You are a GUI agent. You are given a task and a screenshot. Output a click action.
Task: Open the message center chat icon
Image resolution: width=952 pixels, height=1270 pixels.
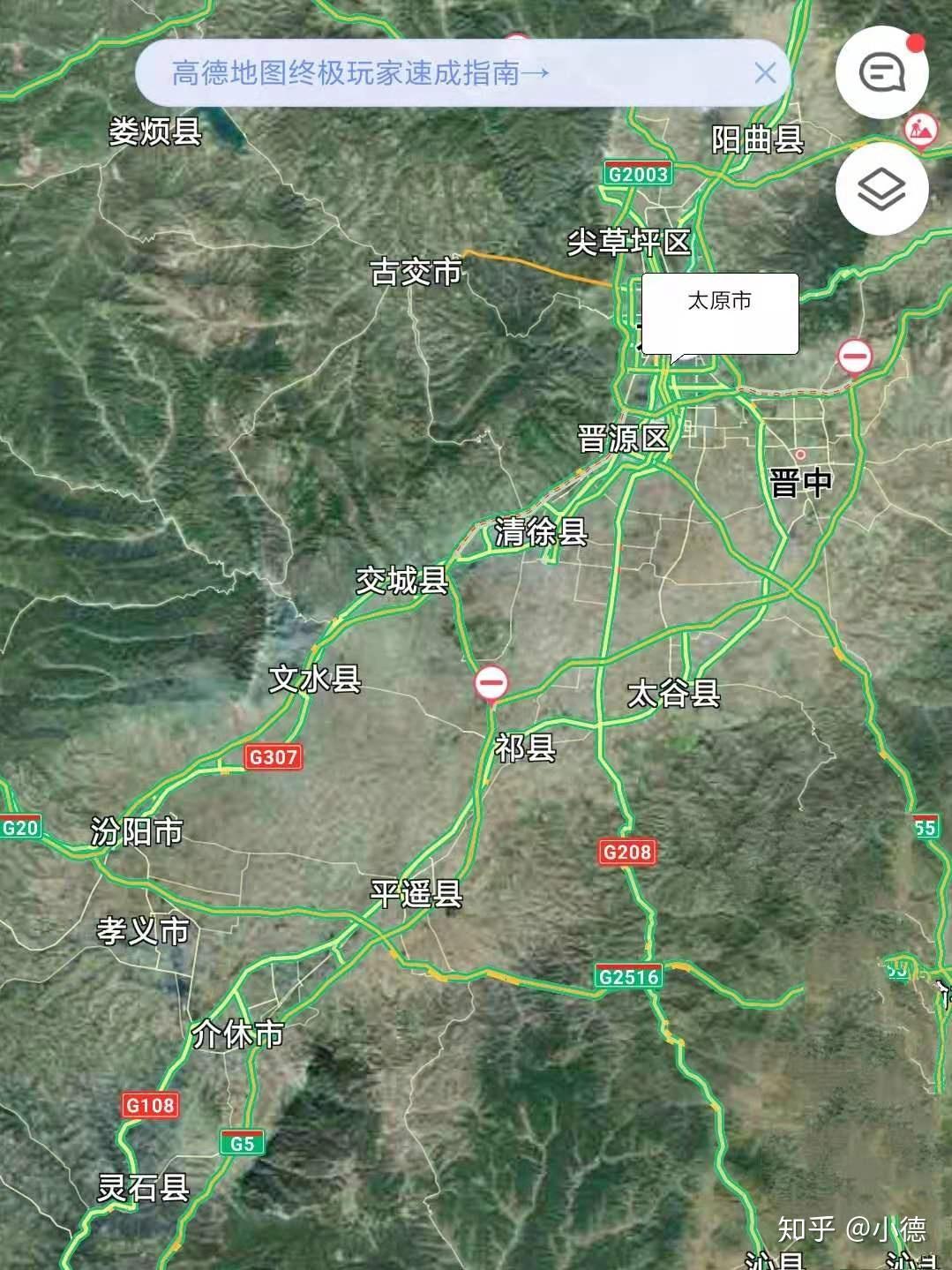pyautogui.click(x=881, y=72)
